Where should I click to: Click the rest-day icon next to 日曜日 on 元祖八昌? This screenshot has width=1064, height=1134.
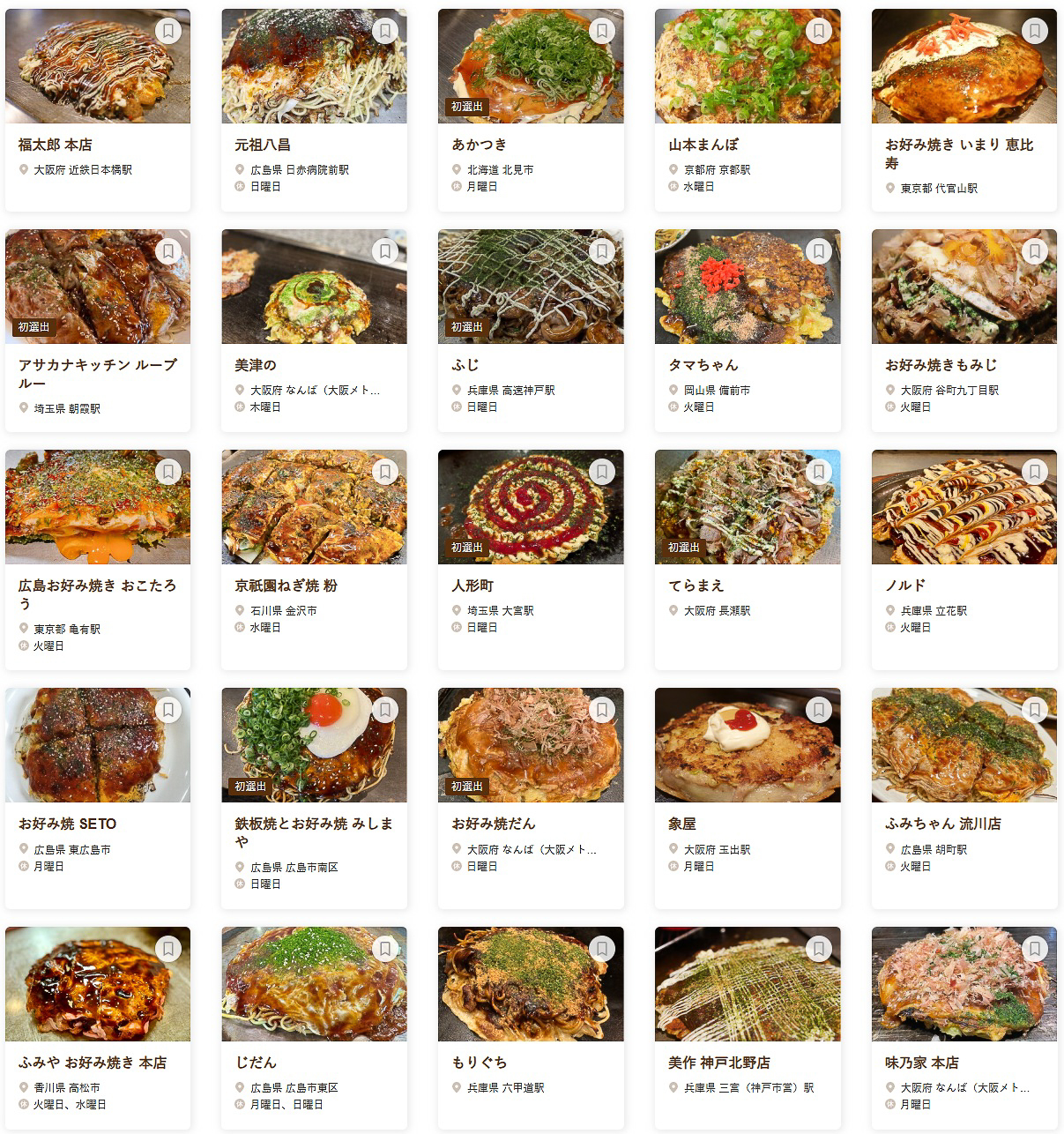239,186
